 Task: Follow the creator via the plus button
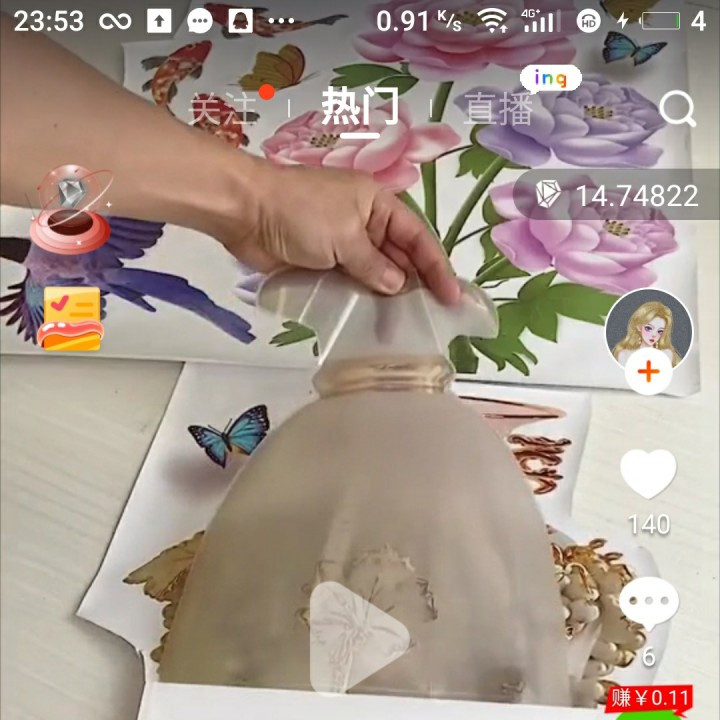[x=648, y=372]
